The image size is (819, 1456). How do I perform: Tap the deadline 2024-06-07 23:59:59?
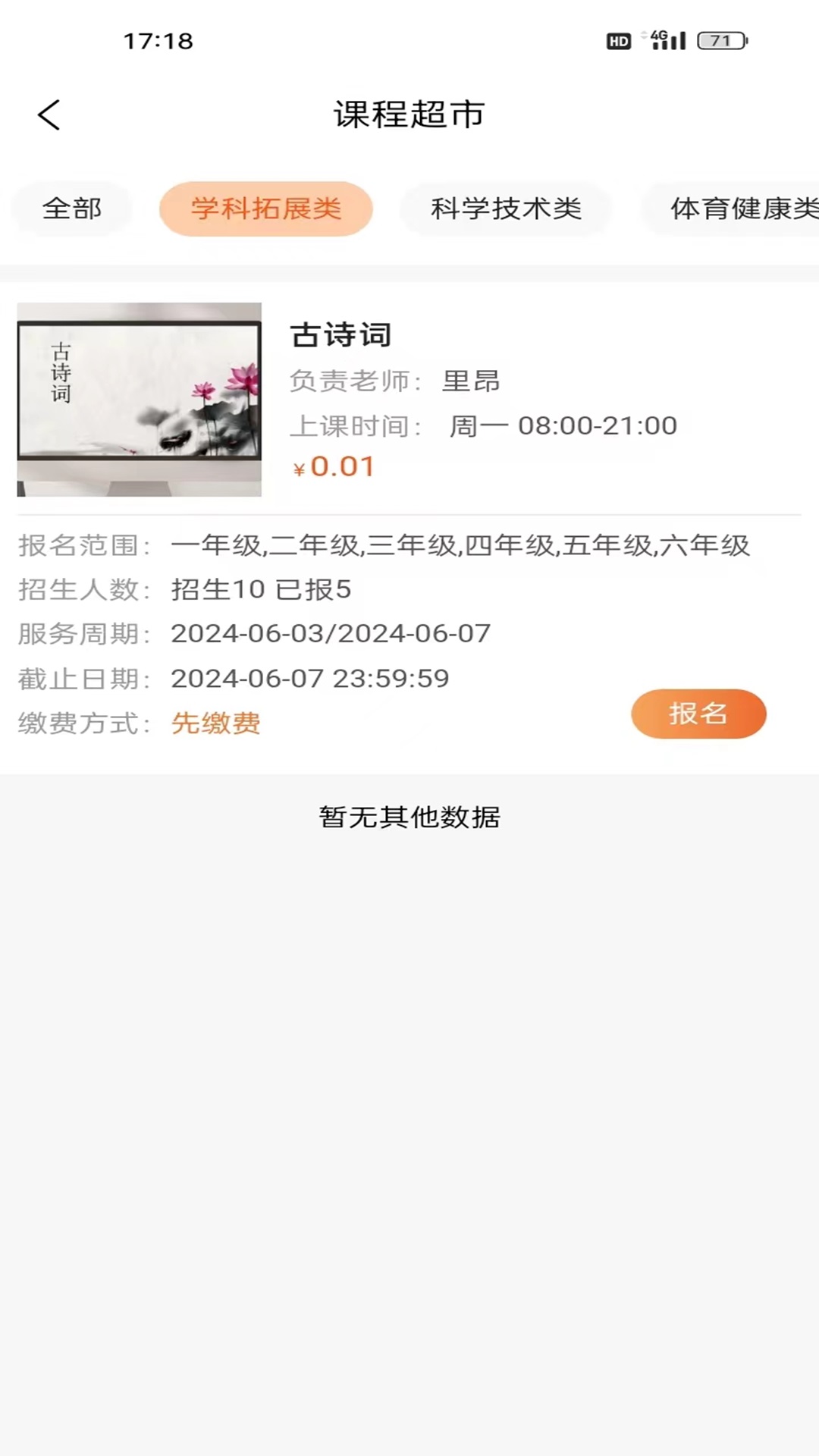click(309, 679)
